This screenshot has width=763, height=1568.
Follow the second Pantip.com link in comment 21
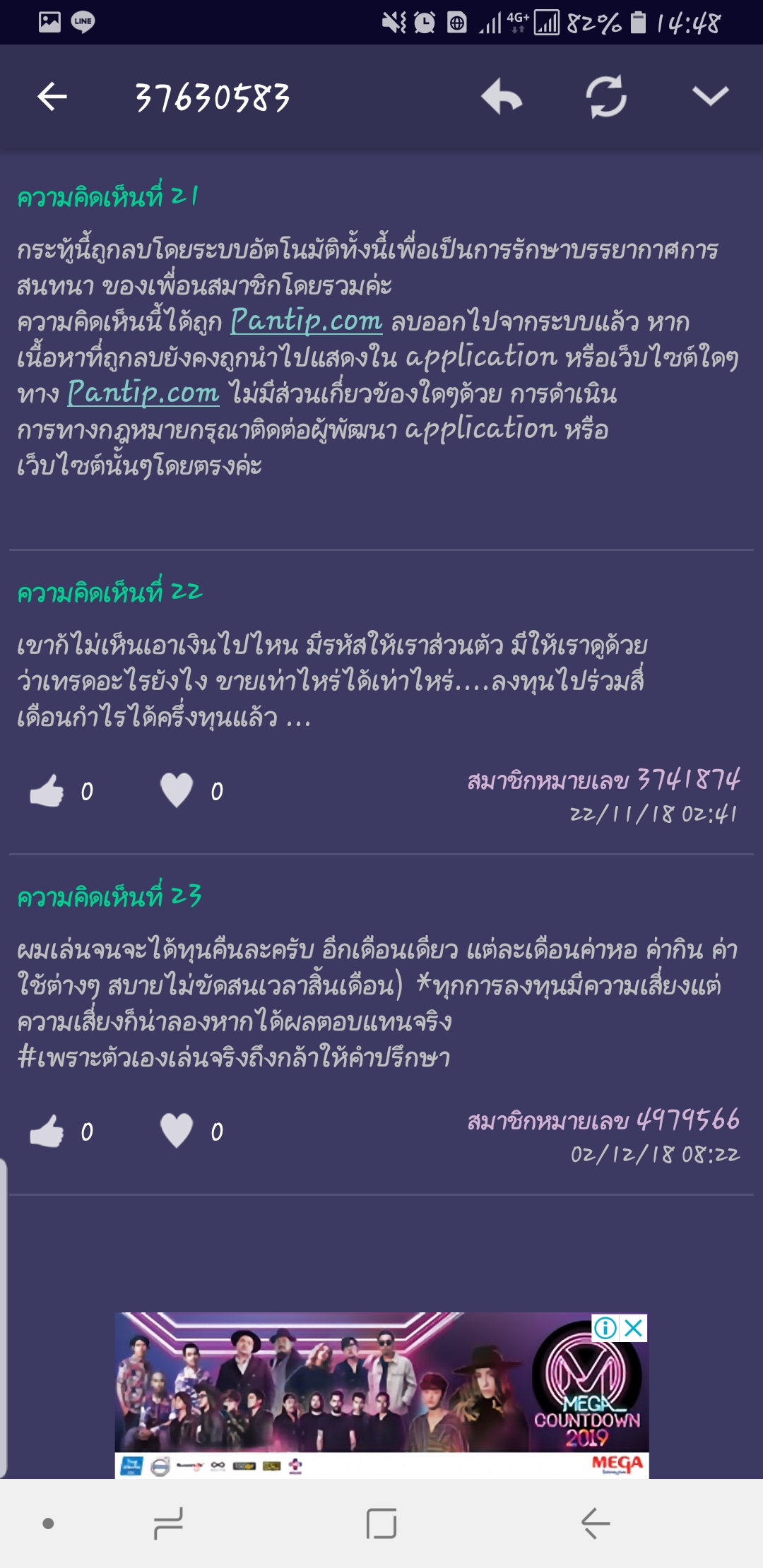[143, 393]
